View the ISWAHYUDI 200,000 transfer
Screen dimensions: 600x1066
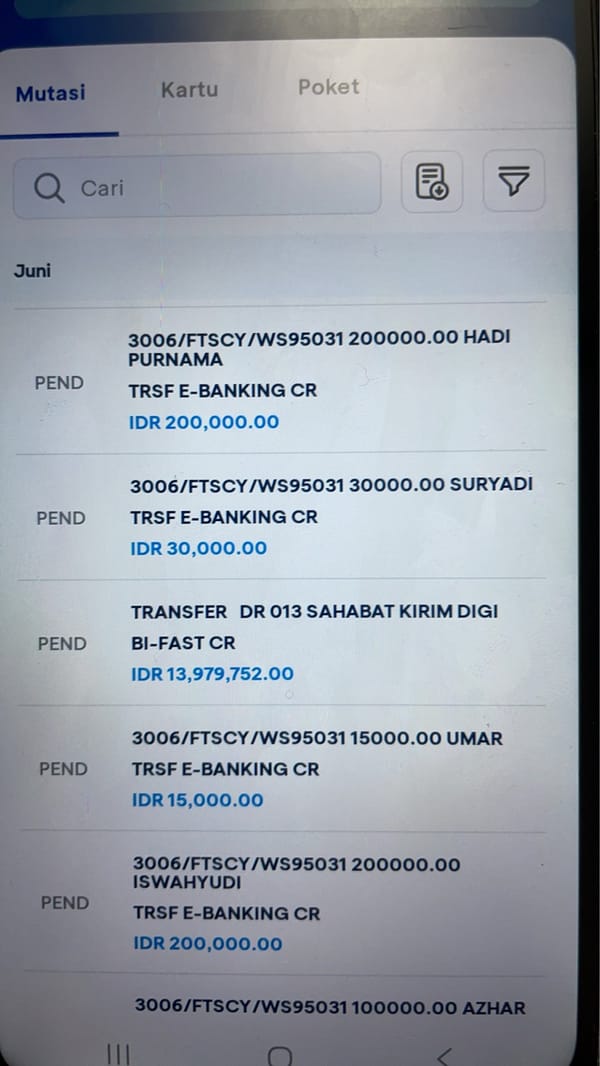pyautogui.click(x=283, y=902)
